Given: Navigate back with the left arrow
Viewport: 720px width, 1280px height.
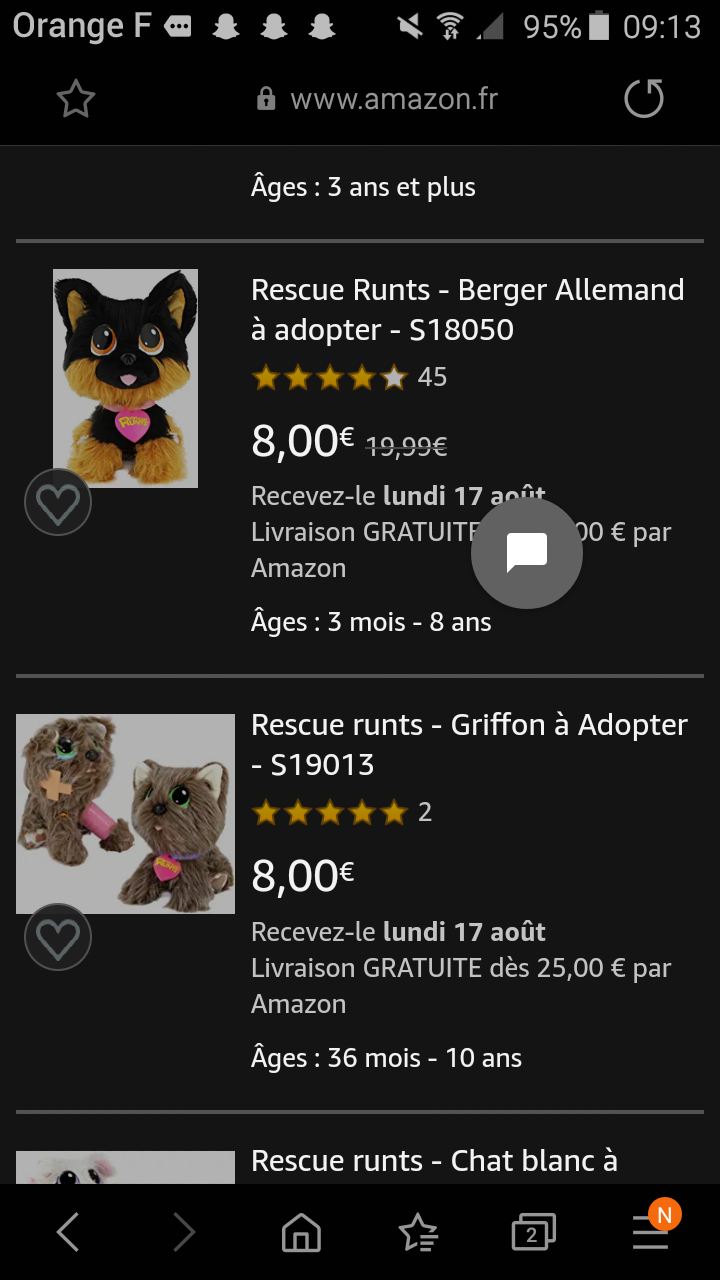Looking at the screenshot, I should point(68,1232).
